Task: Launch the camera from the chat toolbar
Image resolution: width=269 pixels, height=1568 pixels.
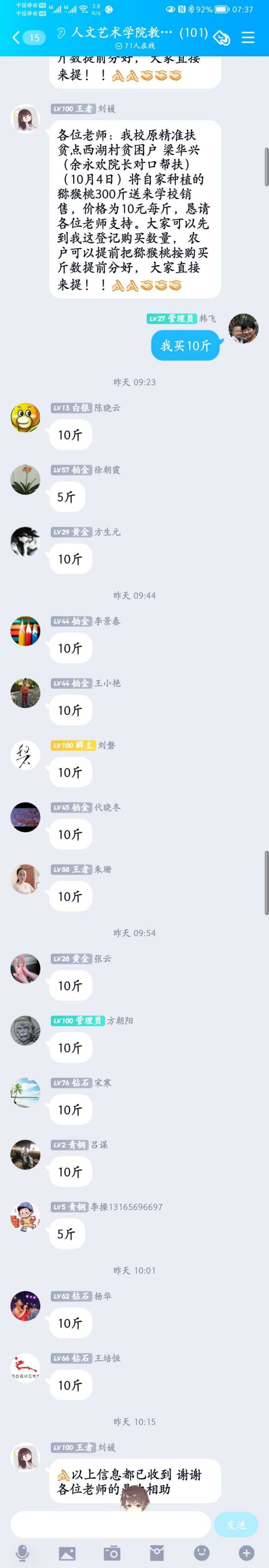Action: point(112,1553)
